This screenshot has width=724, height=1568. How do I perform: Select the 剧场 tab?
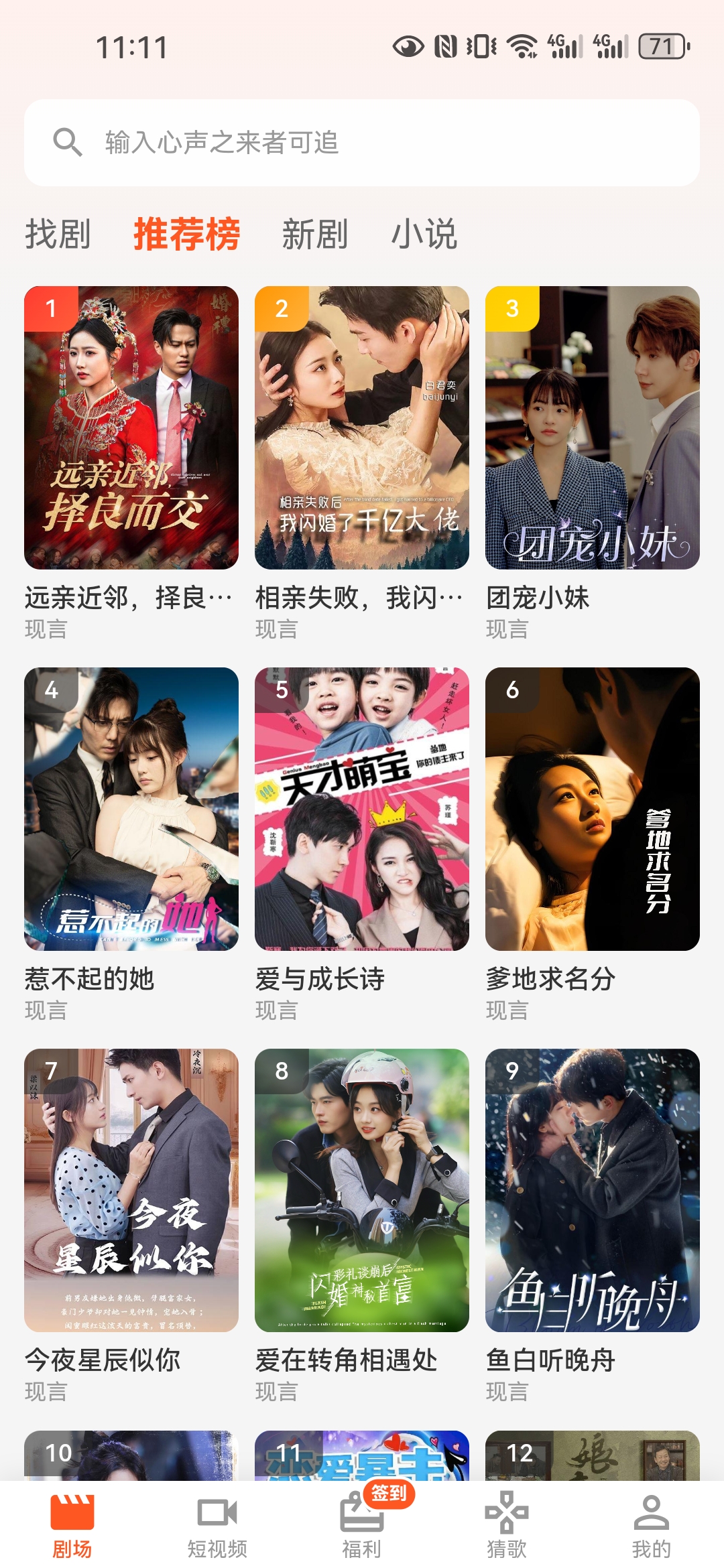click(72, 1525)
